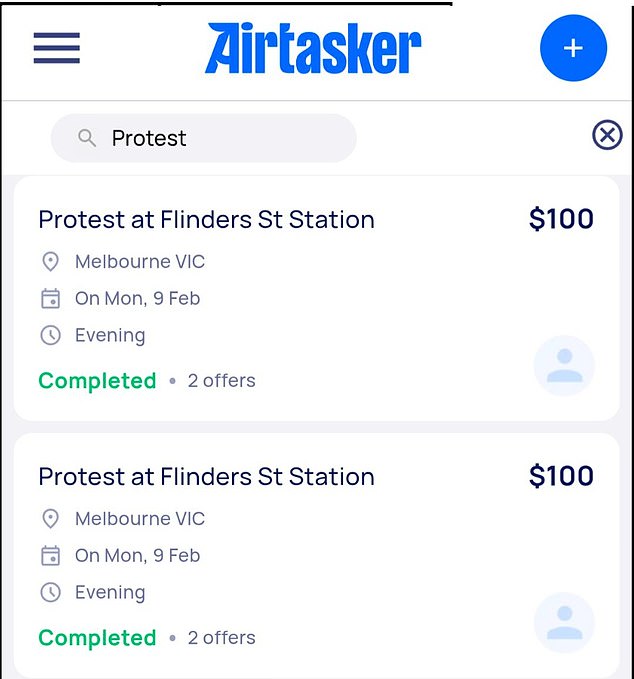Post a new task with the plus button
634x679 pixels.
click(573, 48)
